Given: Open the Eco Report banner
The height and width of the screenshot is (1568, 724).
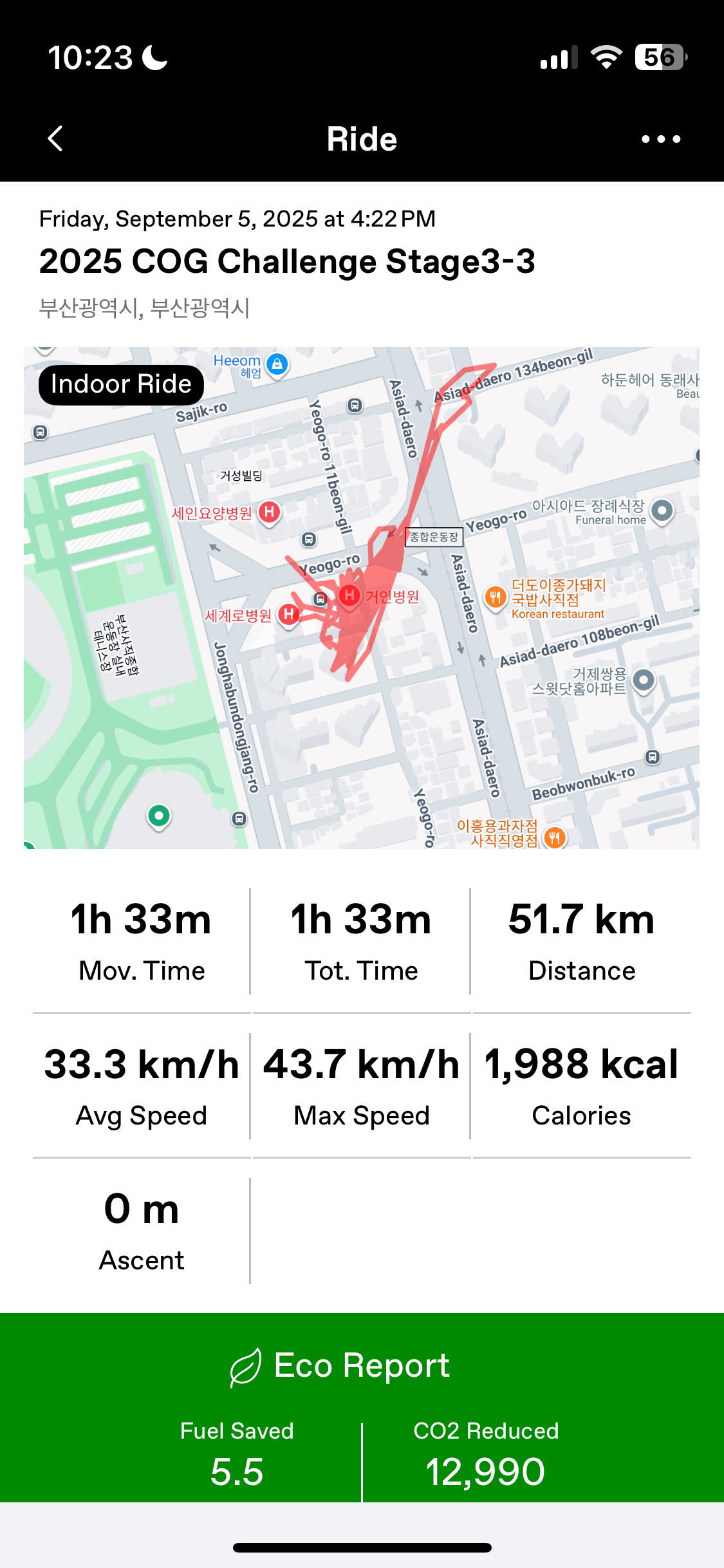Looking at the screenshot, I should pos(362,1408).
